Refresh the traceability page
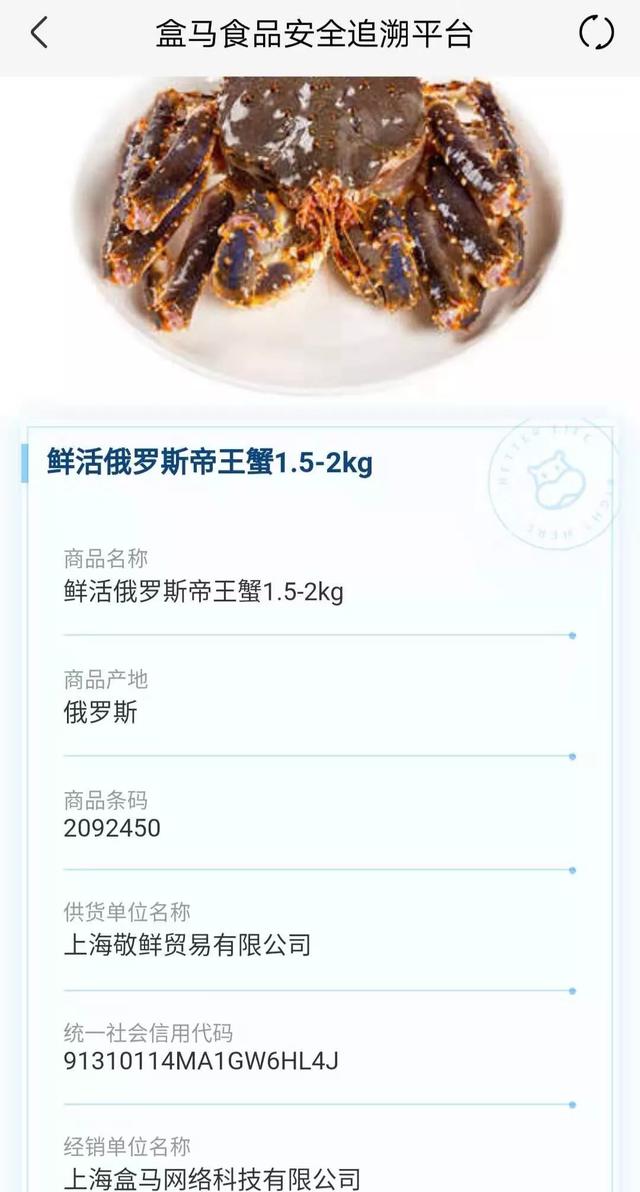The height and width of the screenshot is (1192, 640). tap(596, 33)
